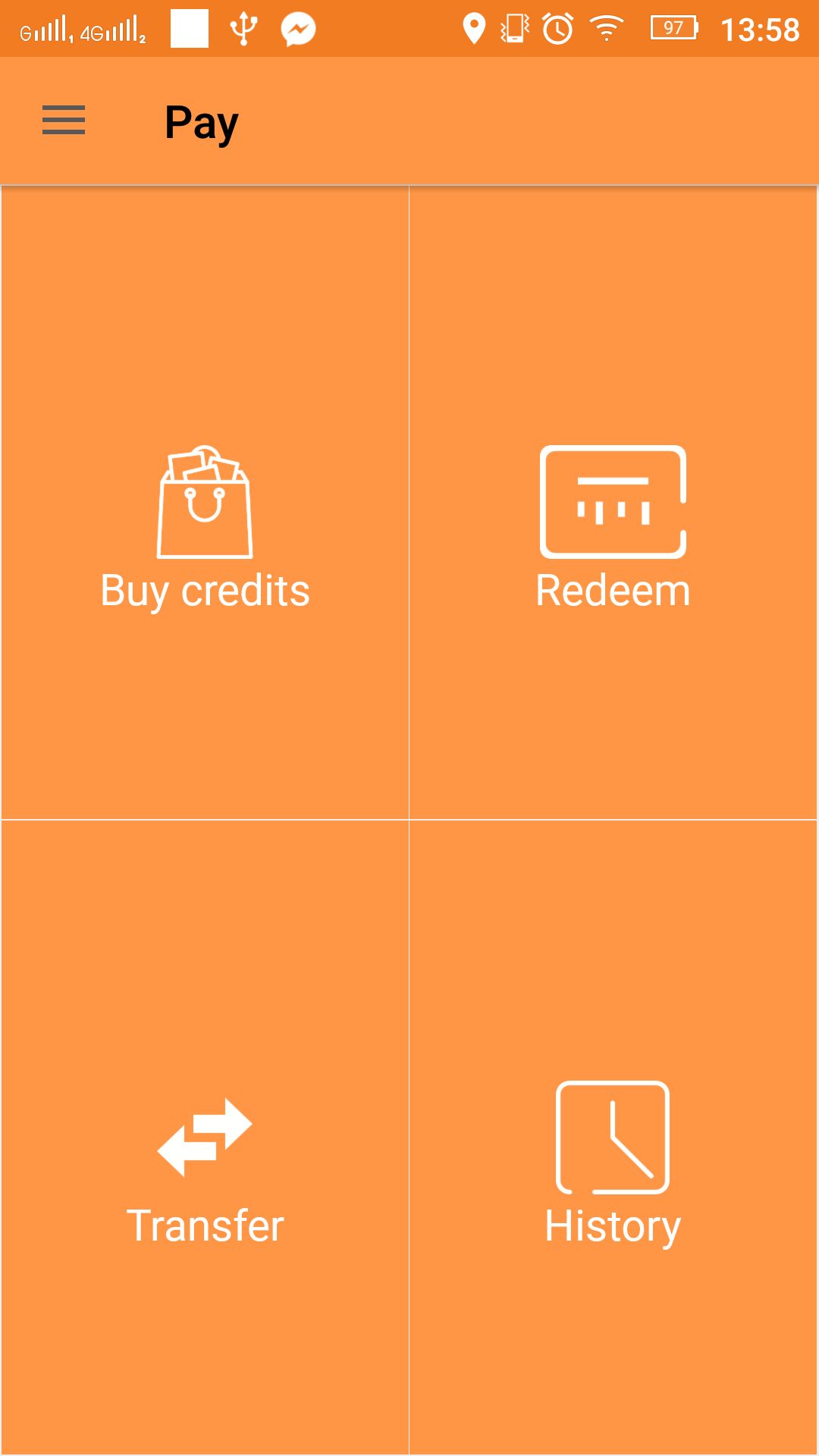The height and width of the screenshot is (1456, 819).
Task: Select the Buy credits tile
Action: coord(205,529)
